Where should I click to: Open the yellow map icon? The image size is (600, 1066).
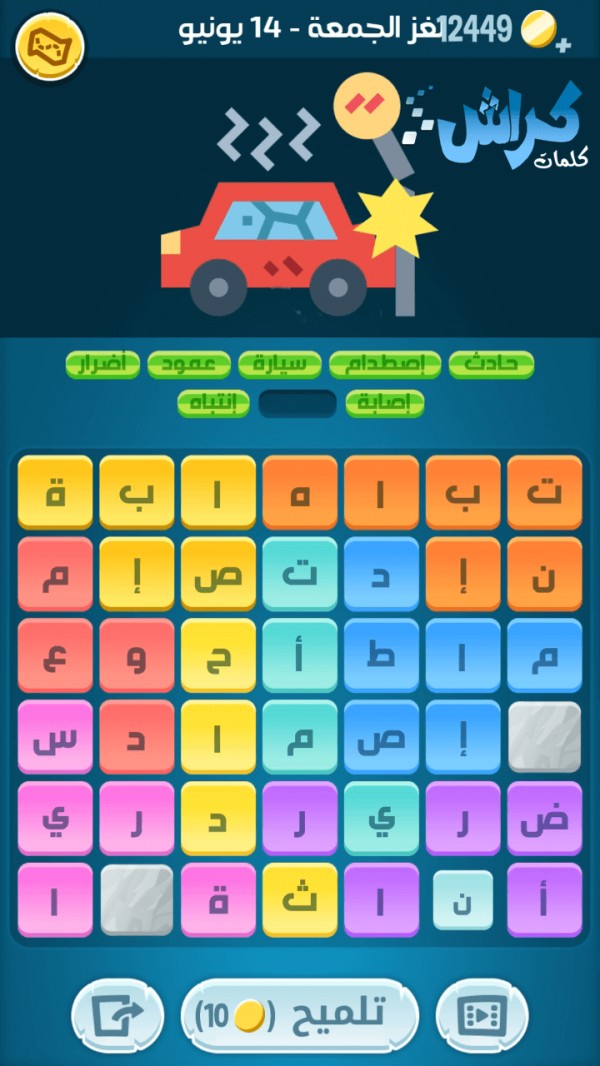click(50, 45)
